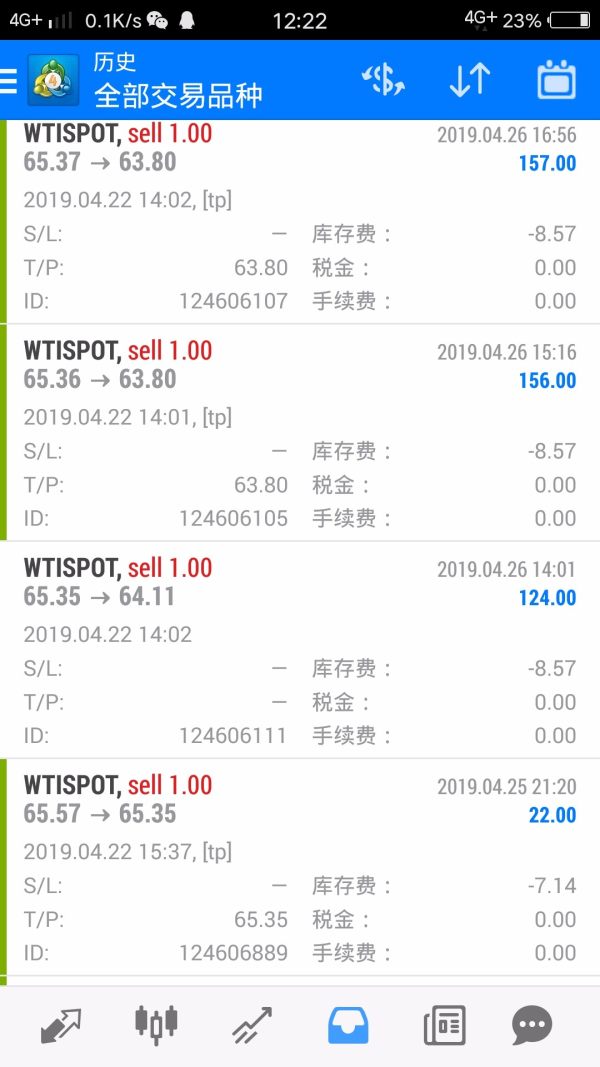
Task: Open trade with ID 124606105
Action: tap(300, 433)
